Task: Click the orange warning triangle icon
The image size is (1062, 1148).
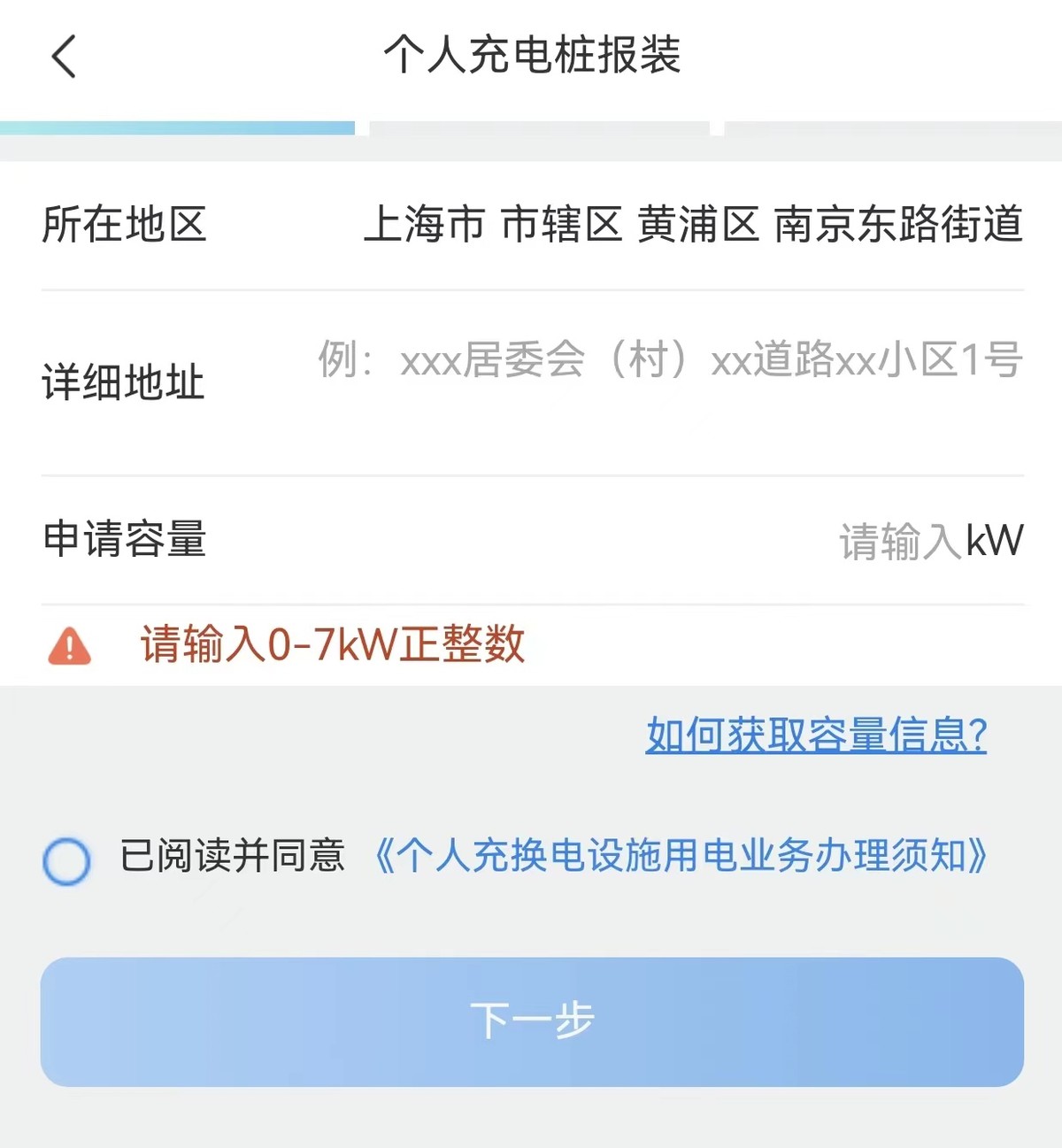Action: click(x=67, y=646)
